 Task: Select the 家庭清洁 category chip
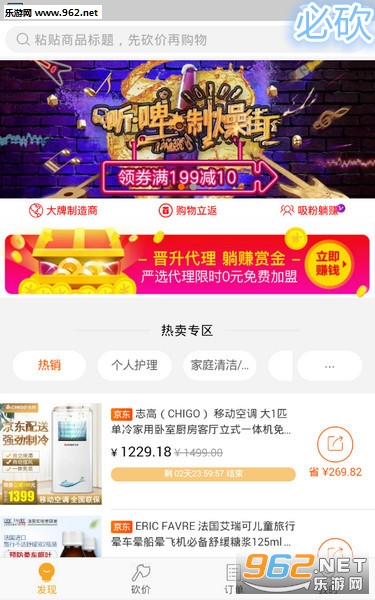coord(220,365)
